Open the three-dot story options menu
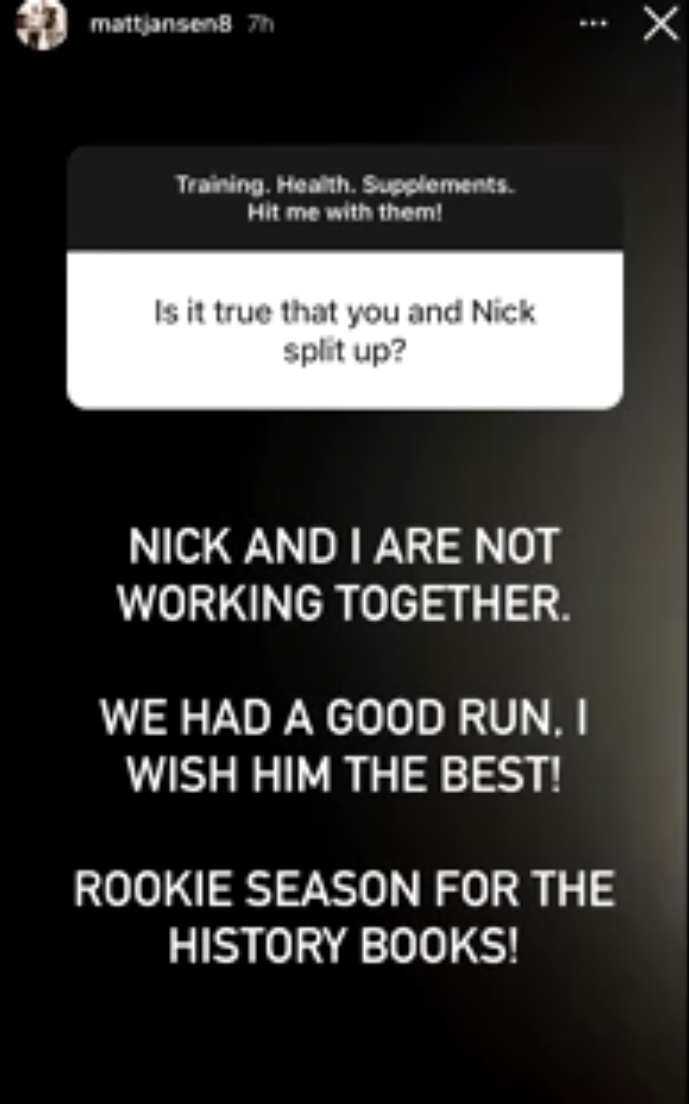Image resolution: width=689 pixels, height=1104 pixels. 594,25
